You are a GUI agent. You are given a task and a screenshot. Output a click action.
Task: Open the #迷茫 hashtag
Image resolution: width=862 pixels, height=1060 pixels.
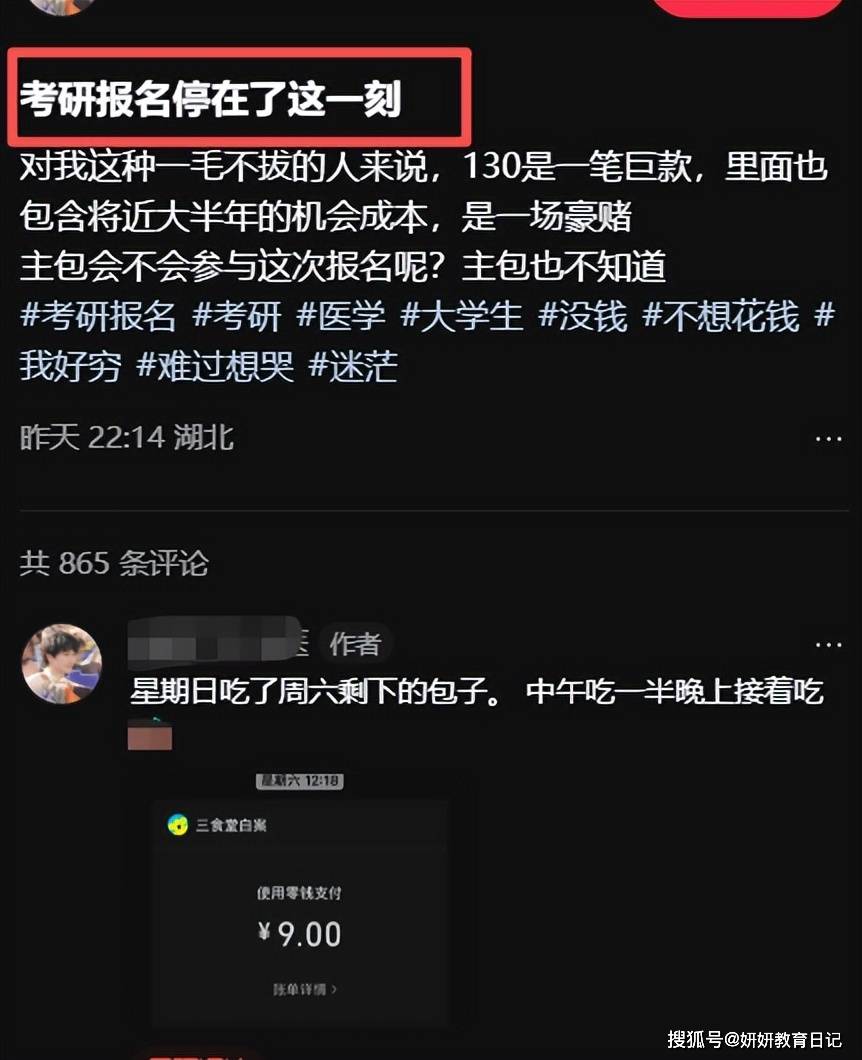(352, 367)
